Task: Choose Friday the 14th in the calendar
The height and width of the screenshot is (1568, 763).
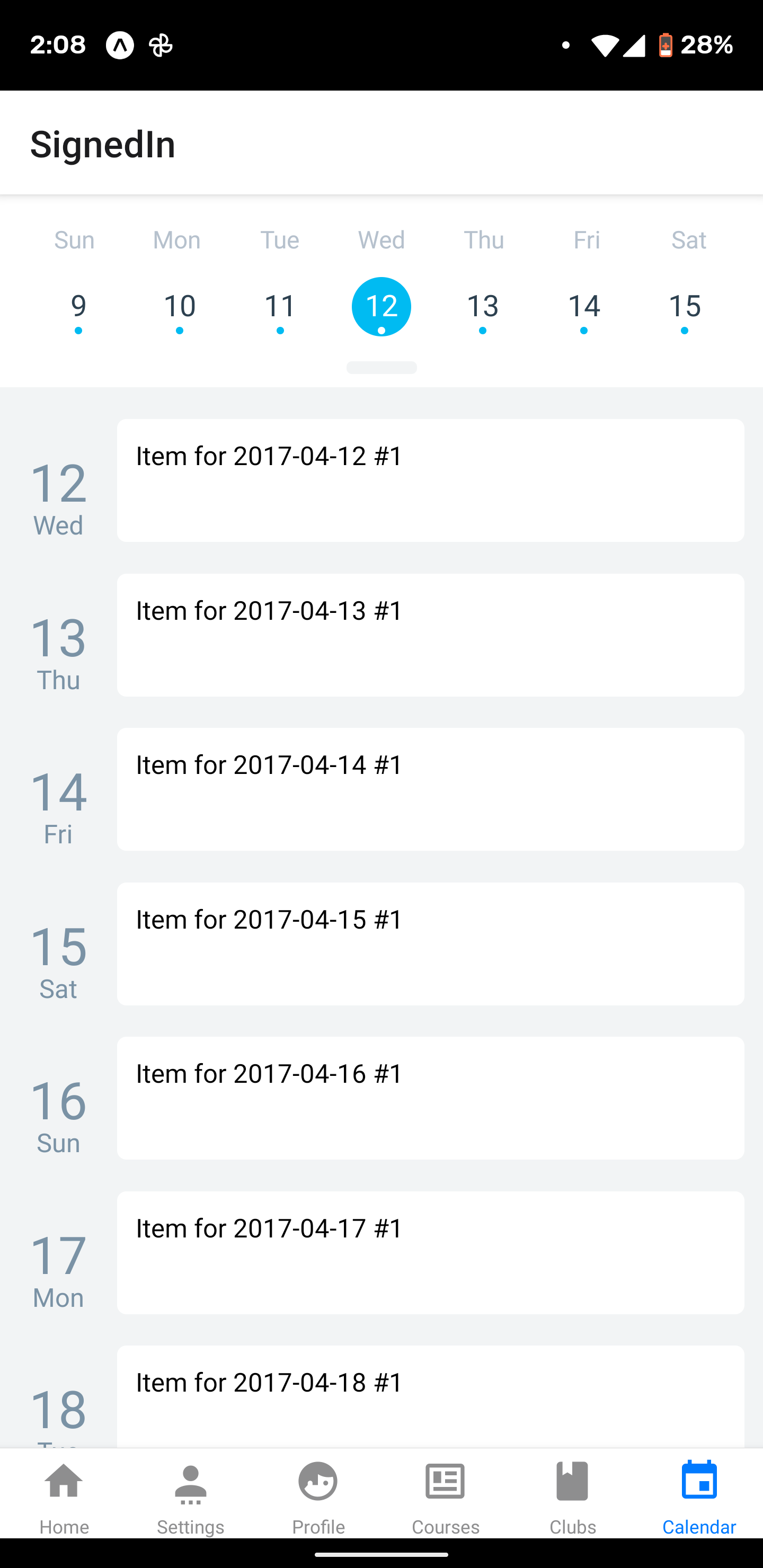Action: click(x=583, y=306)
